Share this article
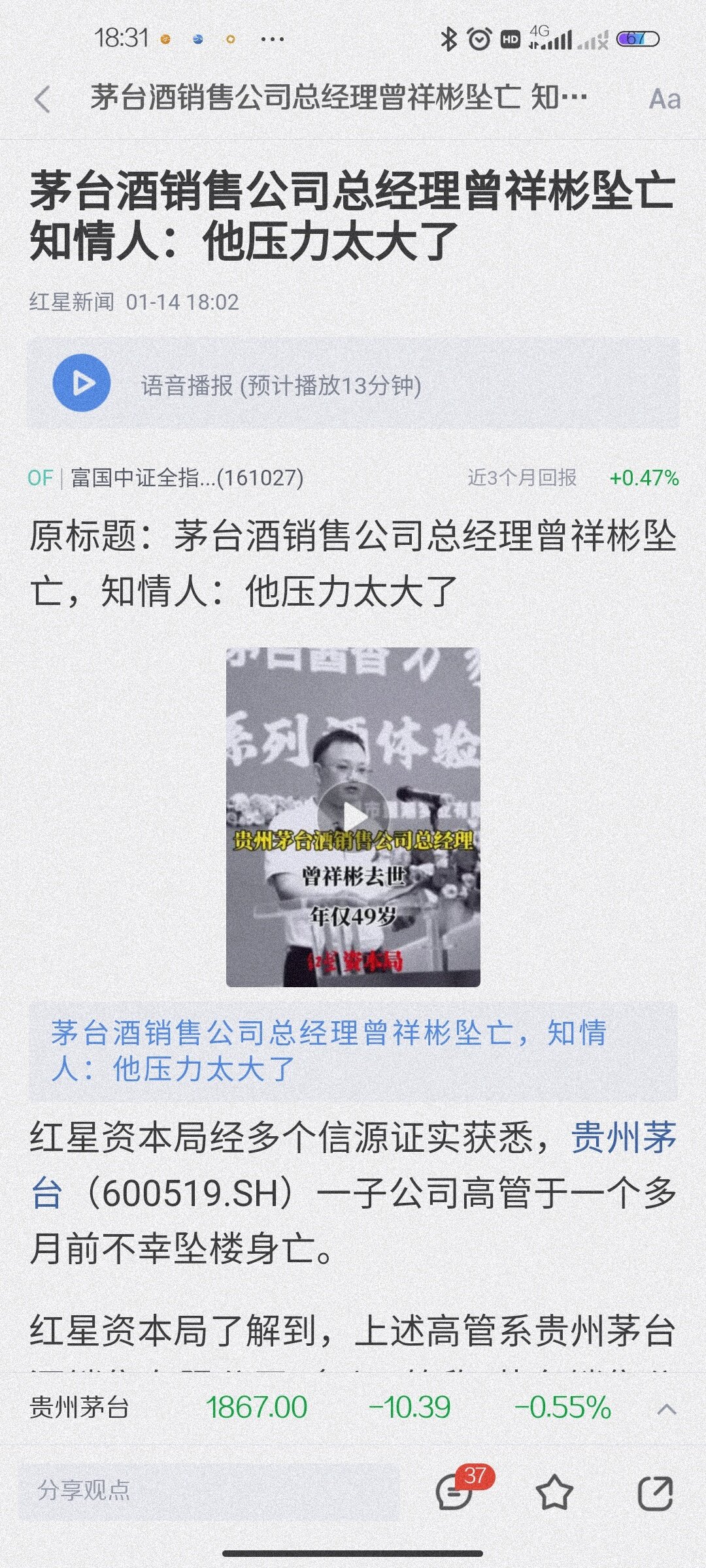Screen dimensions: 706x1568 (x=654, y=1492)
